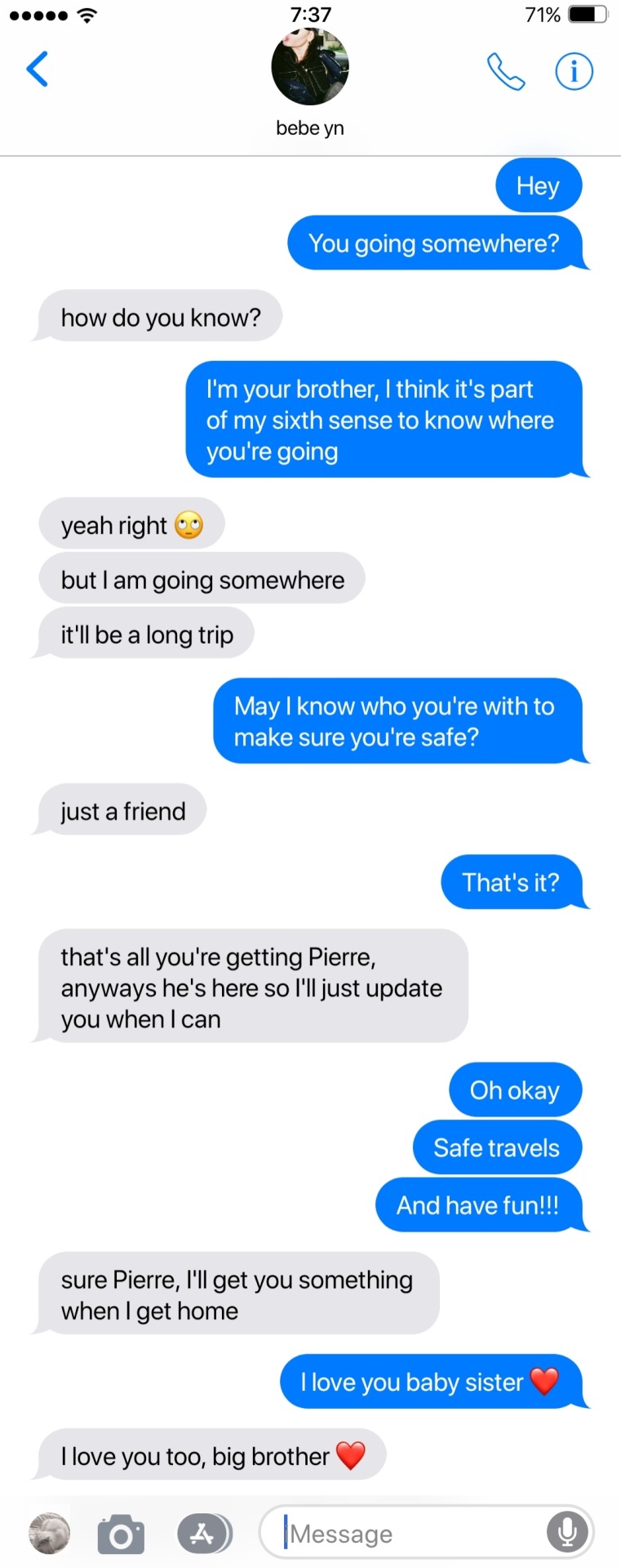Open bebe yn's profile picture
The image size is (621, 1568).
[310, 68]
